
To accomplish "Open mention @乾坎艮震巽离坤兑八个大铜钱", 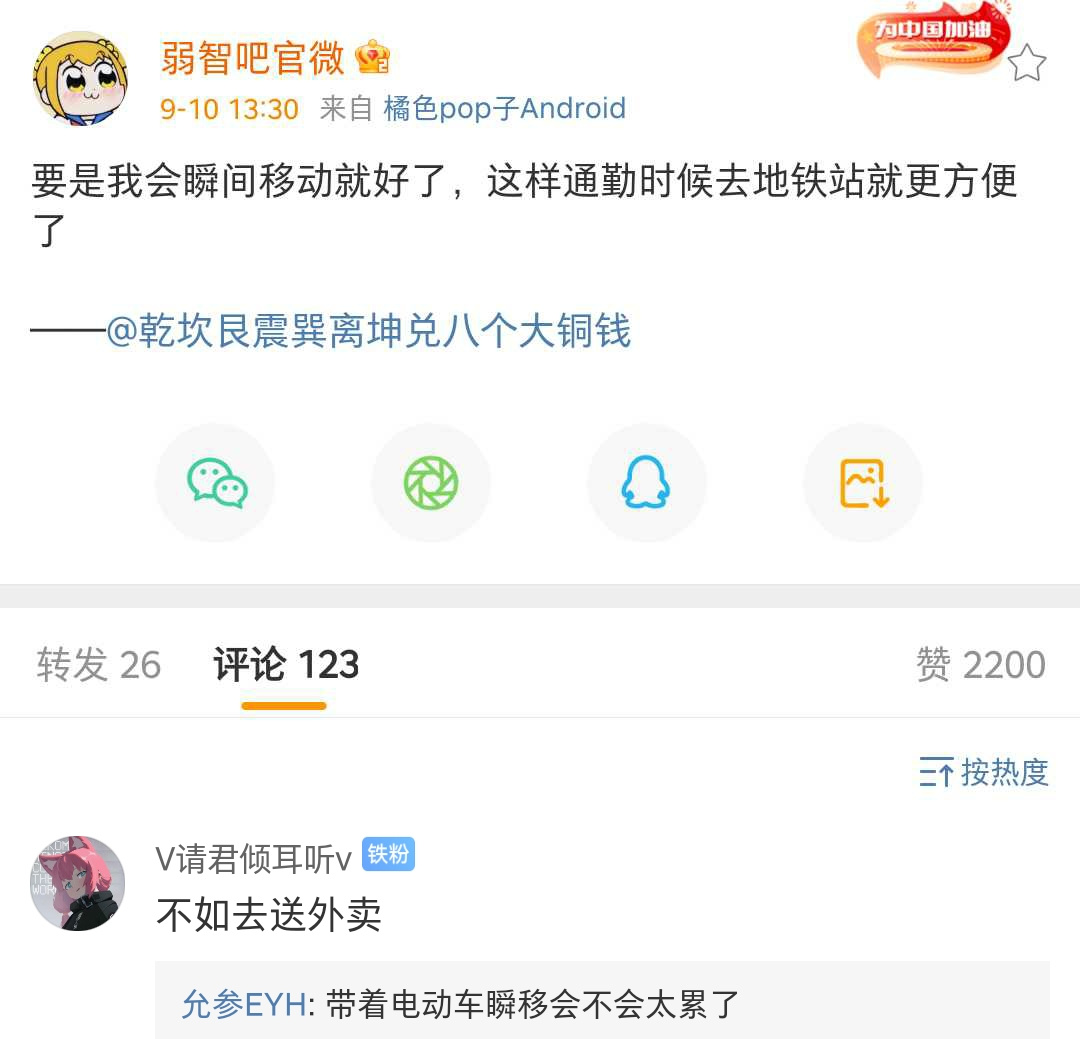I will (369, 332).
